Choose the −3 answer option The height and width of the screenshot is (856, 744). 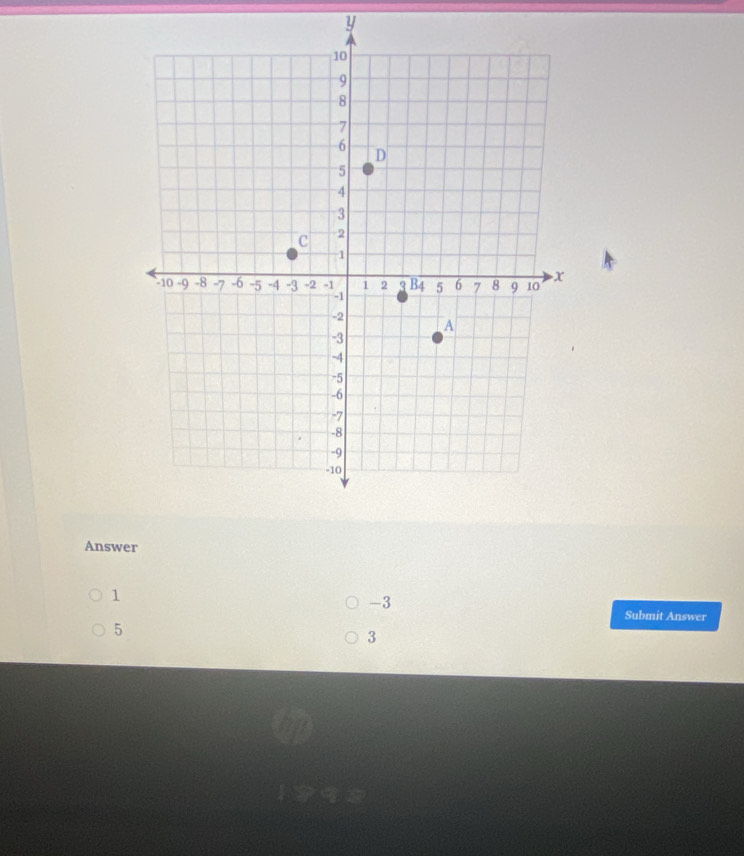pyautogui.click(x=352, y=603)
